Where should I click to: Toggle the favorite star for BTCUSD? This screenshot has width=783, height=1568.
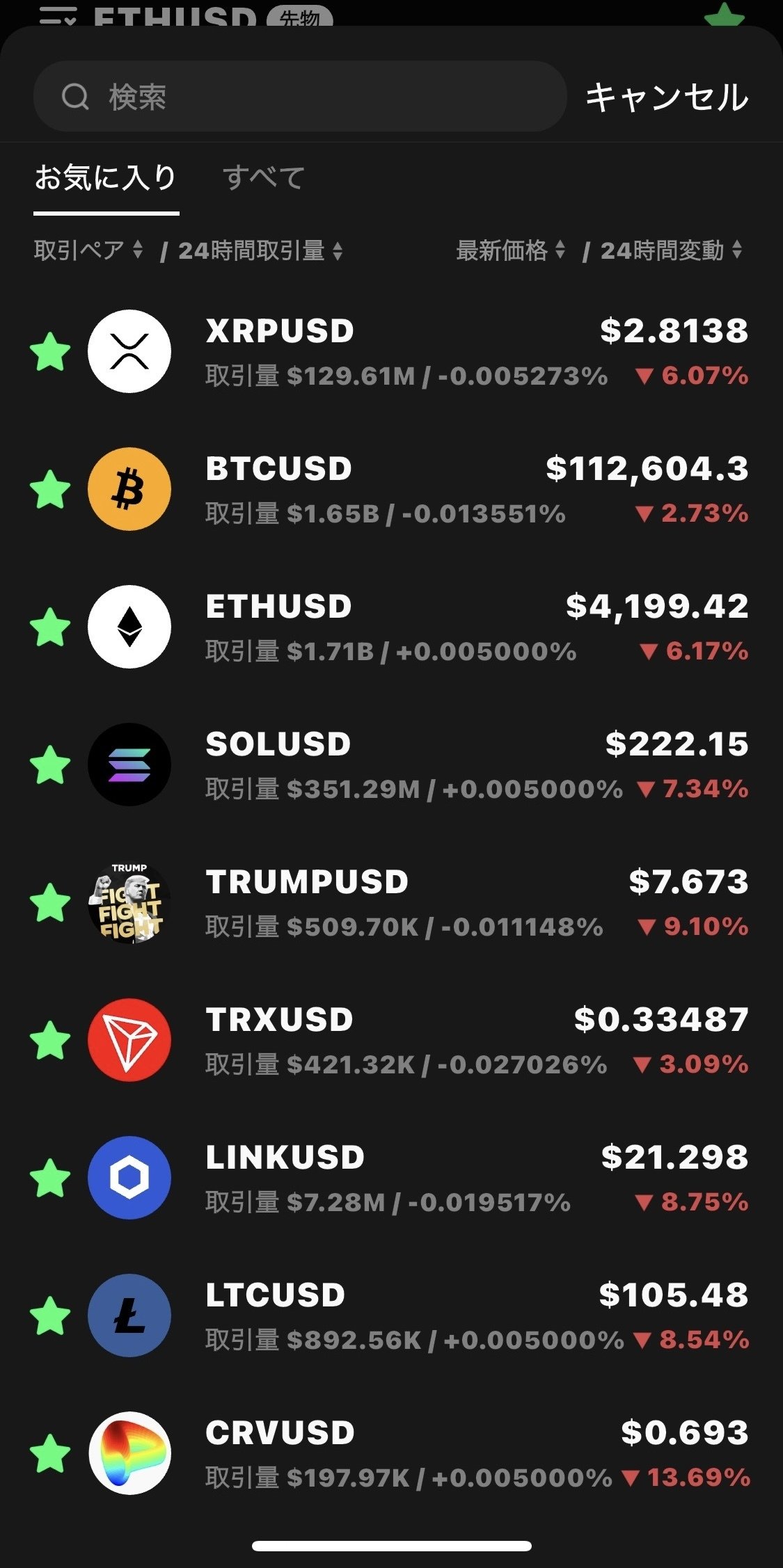coord(50,490)
